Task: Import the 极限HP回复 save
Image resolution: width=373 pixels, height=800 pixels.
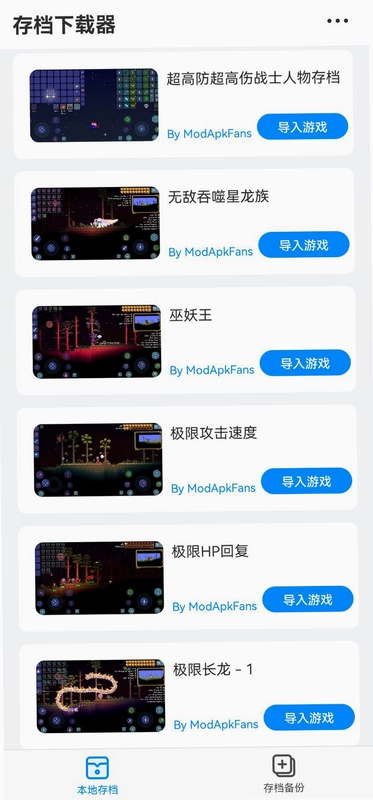Action: tap(308, 599)
